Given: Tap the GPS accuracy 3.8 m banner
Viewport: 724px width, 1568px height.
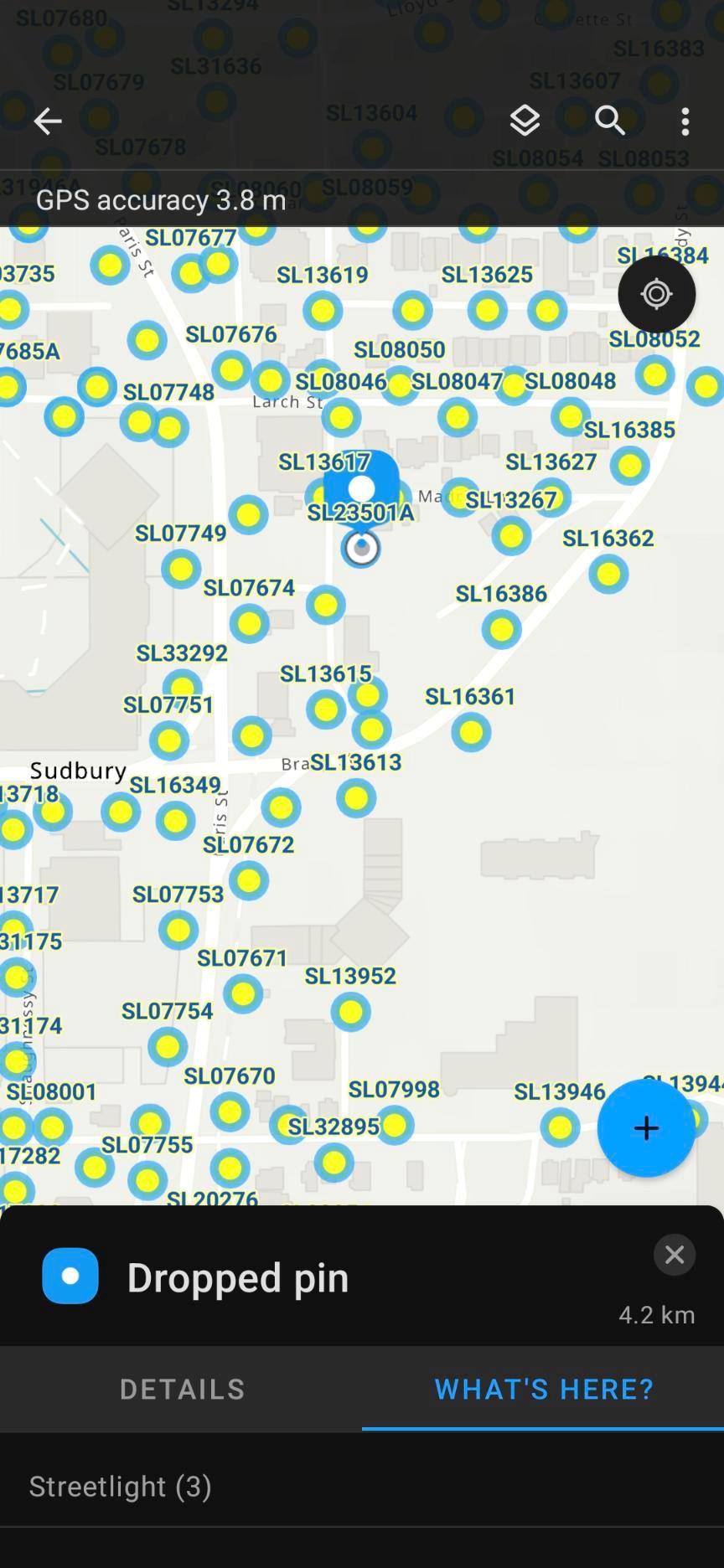Looking at the screenshot, I should tap(161, 199).
